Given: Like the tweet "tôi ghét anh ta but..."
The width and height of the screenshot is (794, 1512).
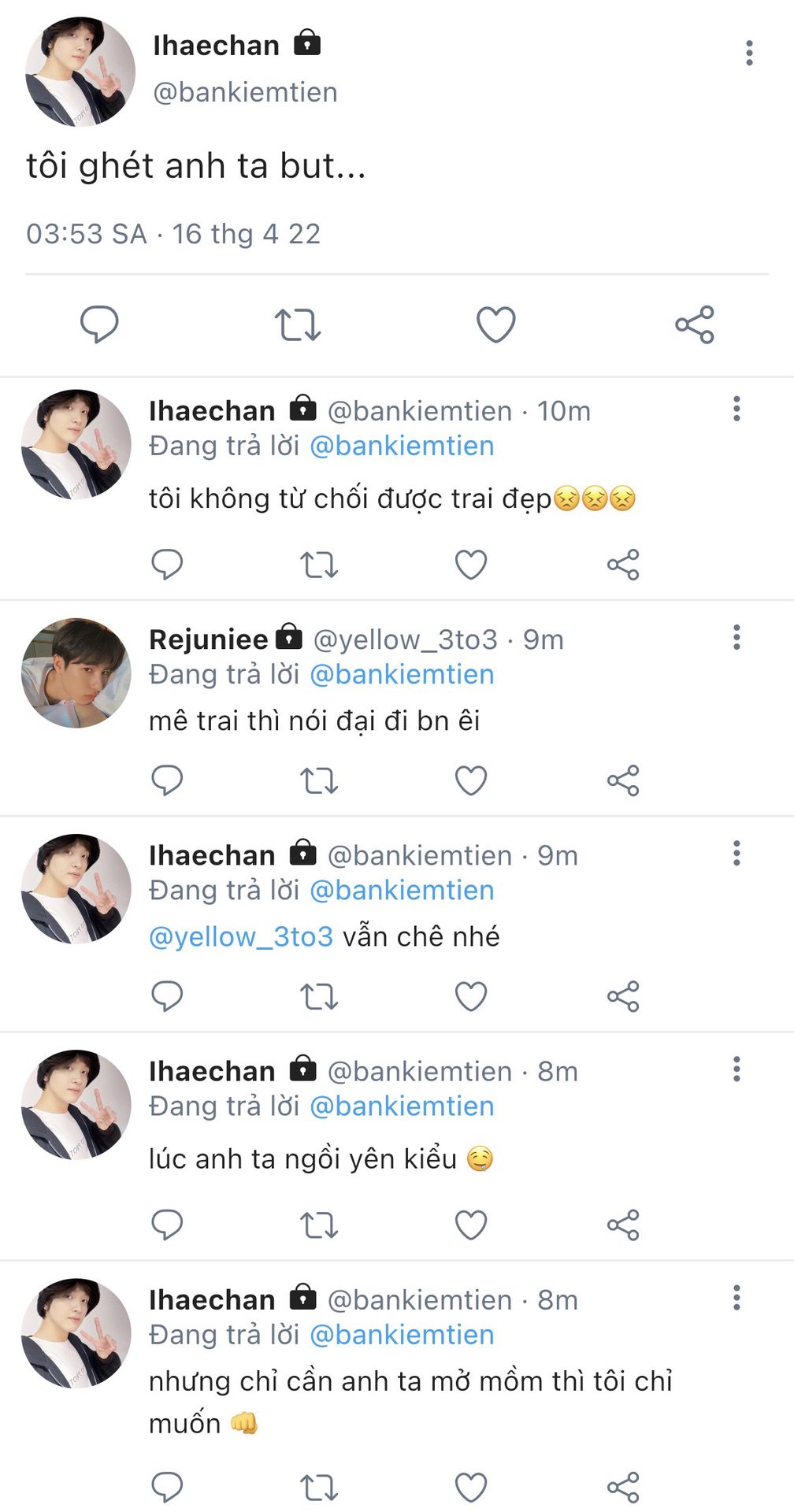Looking at the screenshot, I should (495, 324).
